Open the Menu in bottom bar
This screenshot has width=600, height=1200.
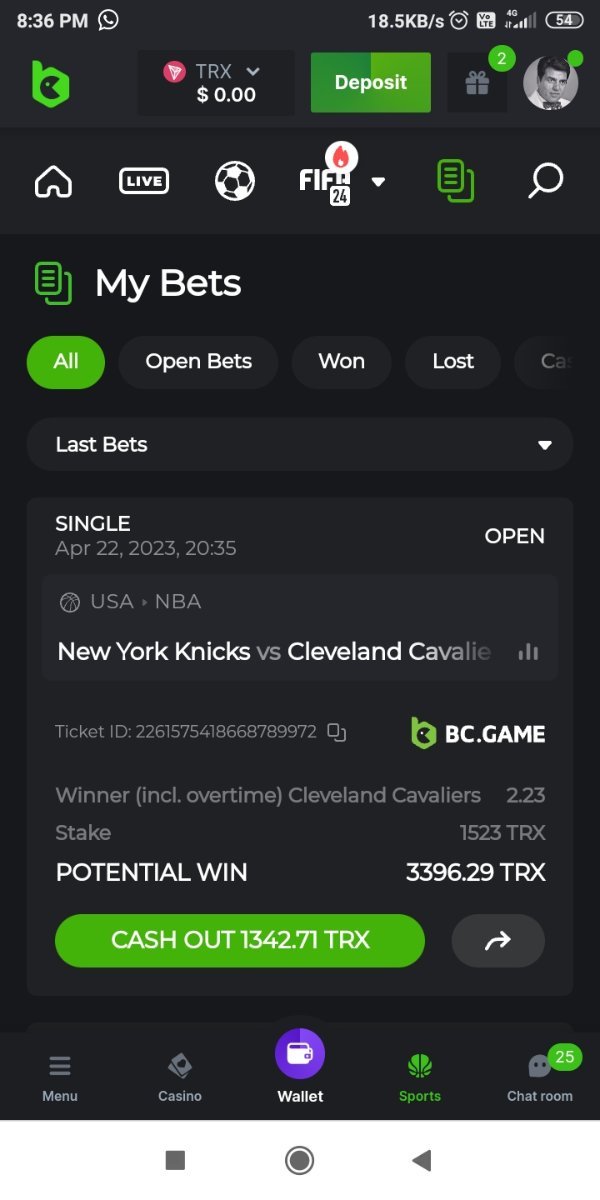pos(60,1077)
